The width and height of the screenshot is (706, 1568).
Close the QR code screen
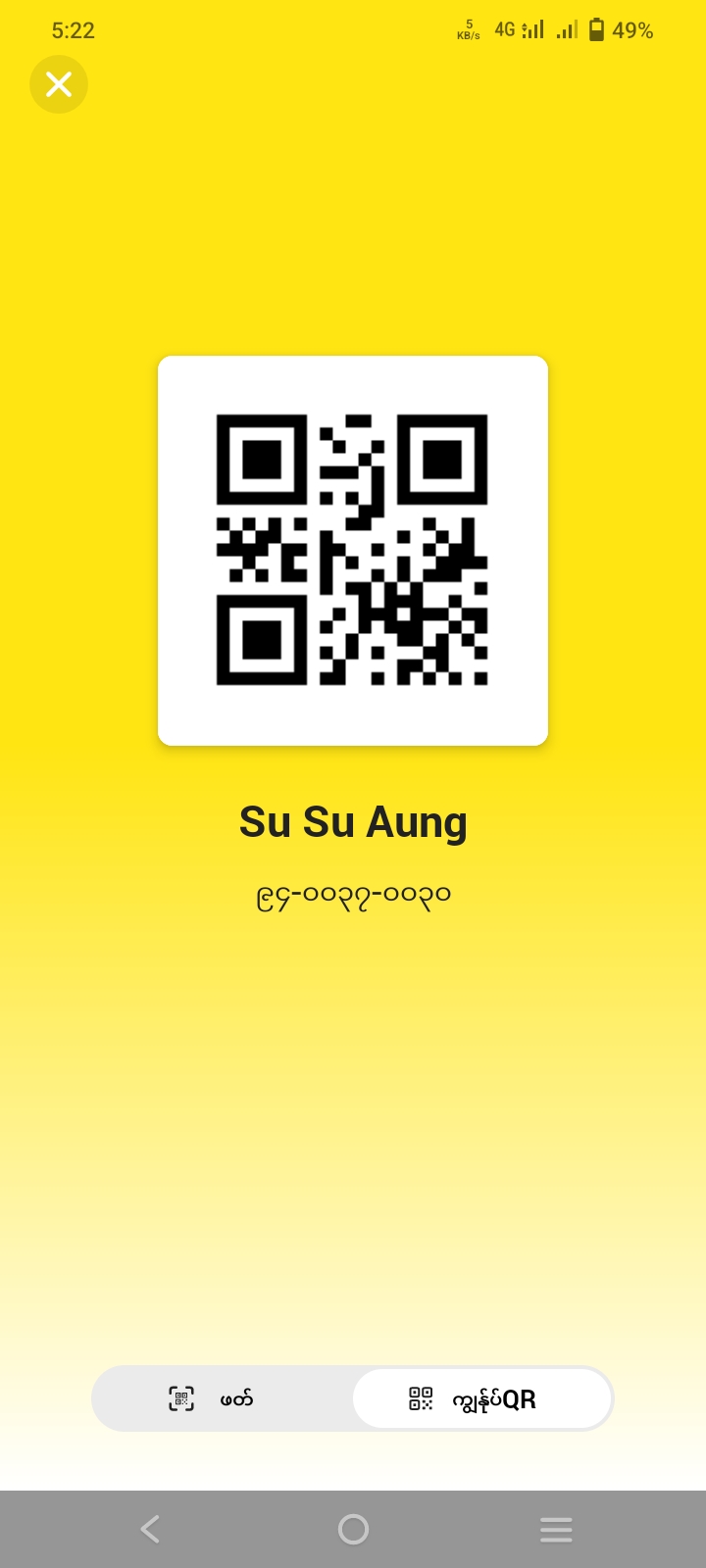pos(59,84)
